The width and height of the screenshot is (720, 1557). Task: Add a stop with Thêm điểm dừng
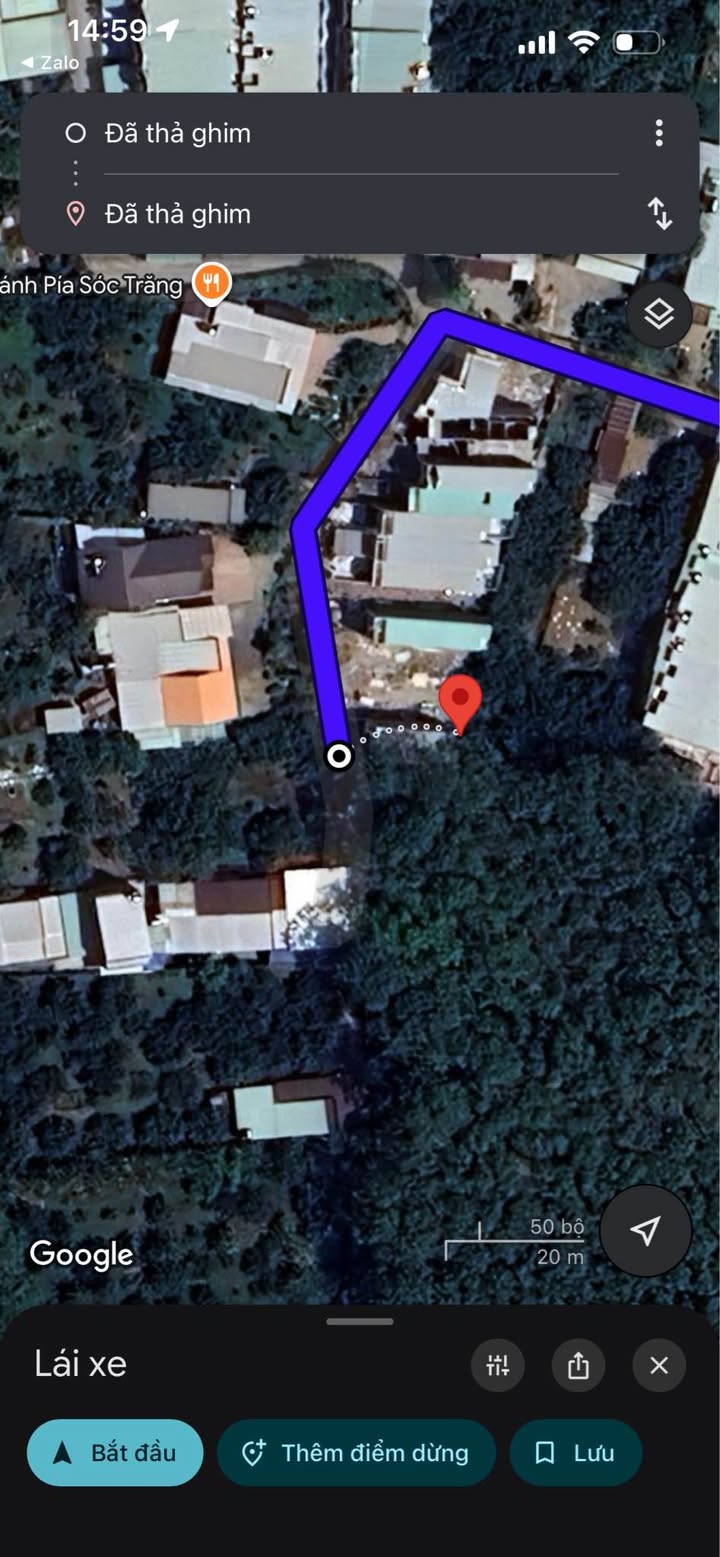(x=356, y=1452)
